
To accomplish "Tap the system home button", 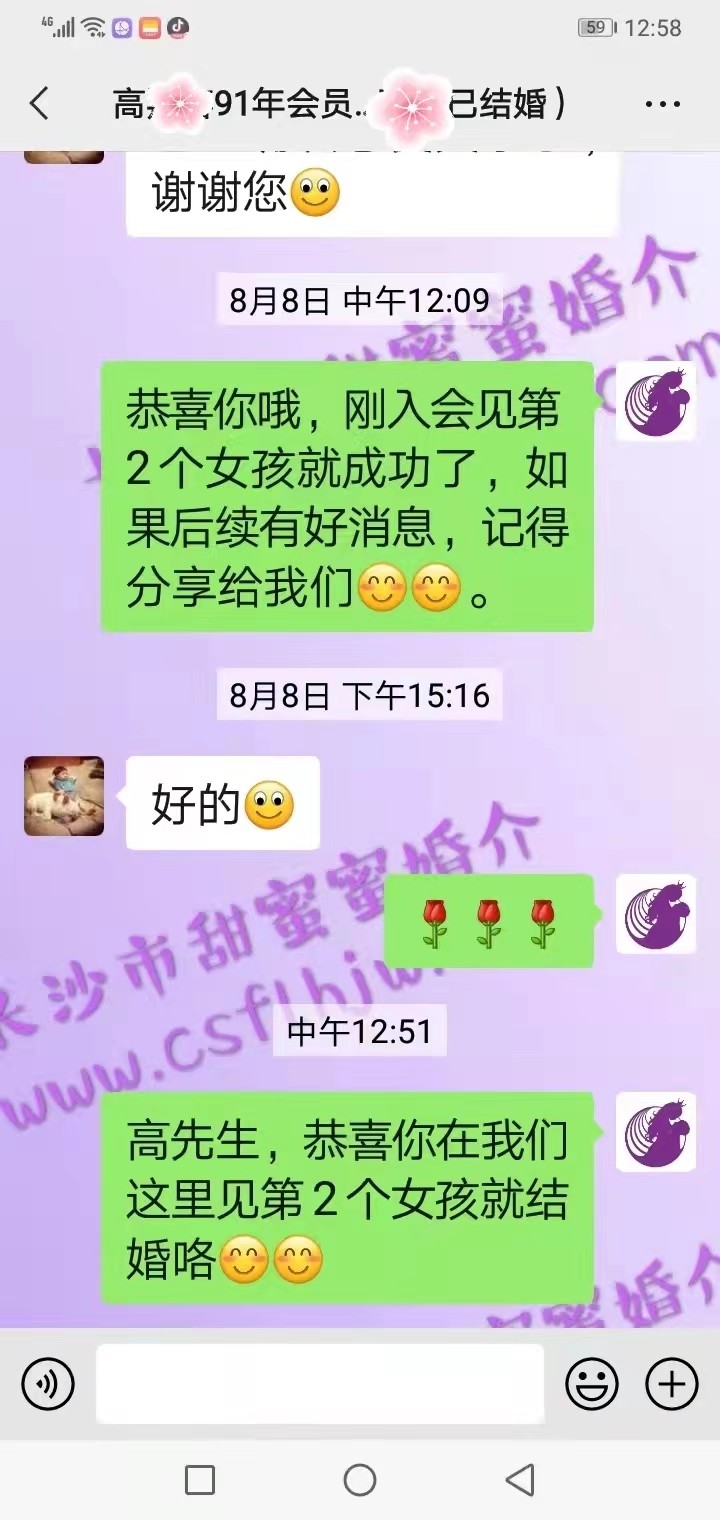I will tap(360, 1480).
